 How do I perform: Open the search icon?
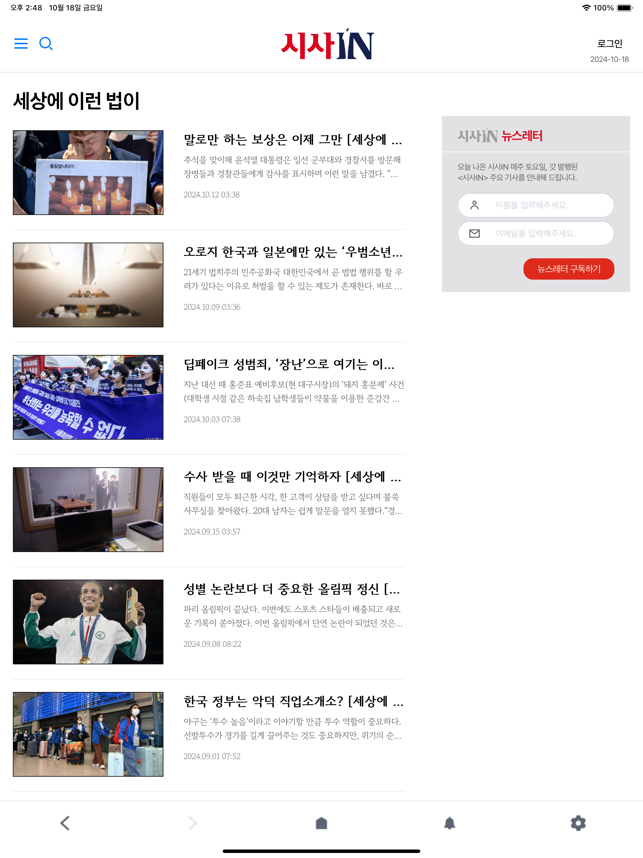pos(46,44)
